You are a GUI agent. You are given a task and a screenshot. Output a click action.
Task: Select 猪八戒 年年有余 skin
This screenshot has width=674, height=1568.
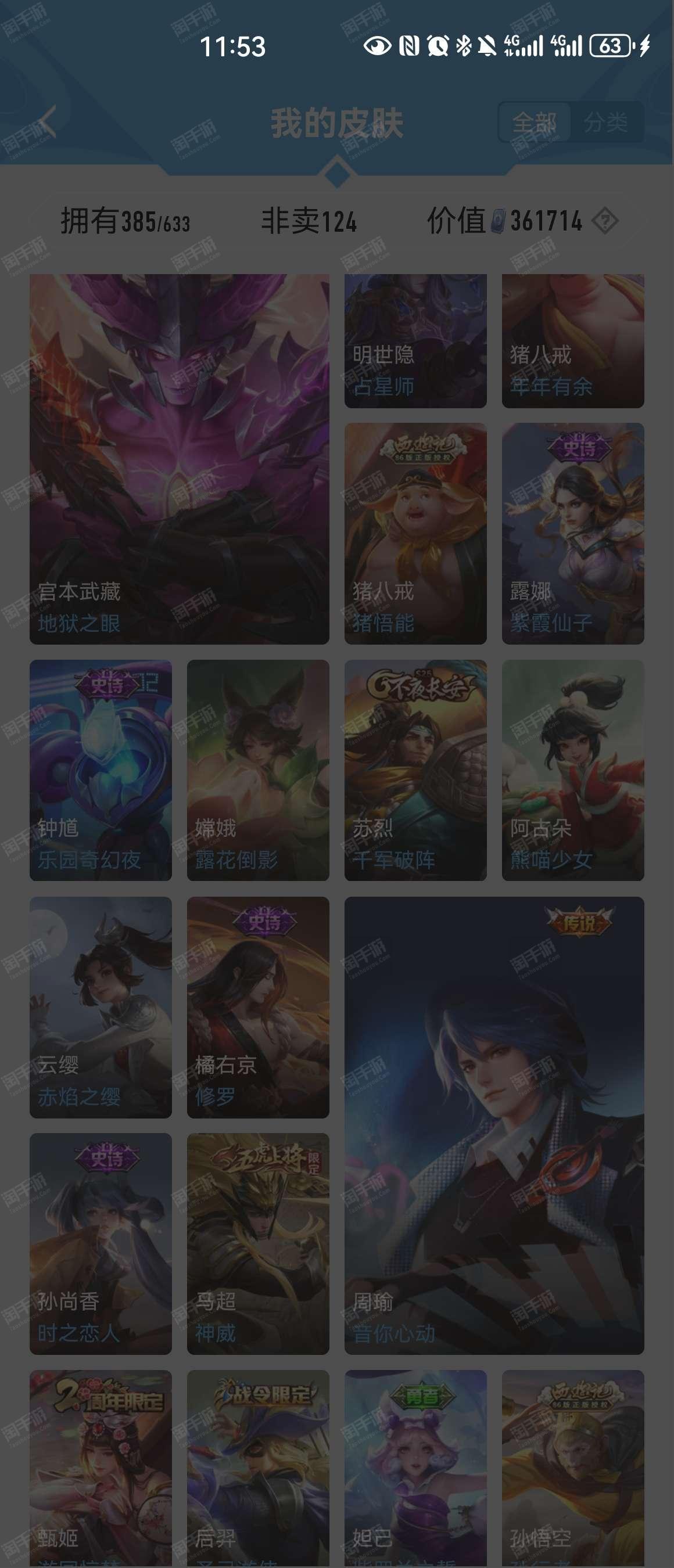[x=572, y=341]
